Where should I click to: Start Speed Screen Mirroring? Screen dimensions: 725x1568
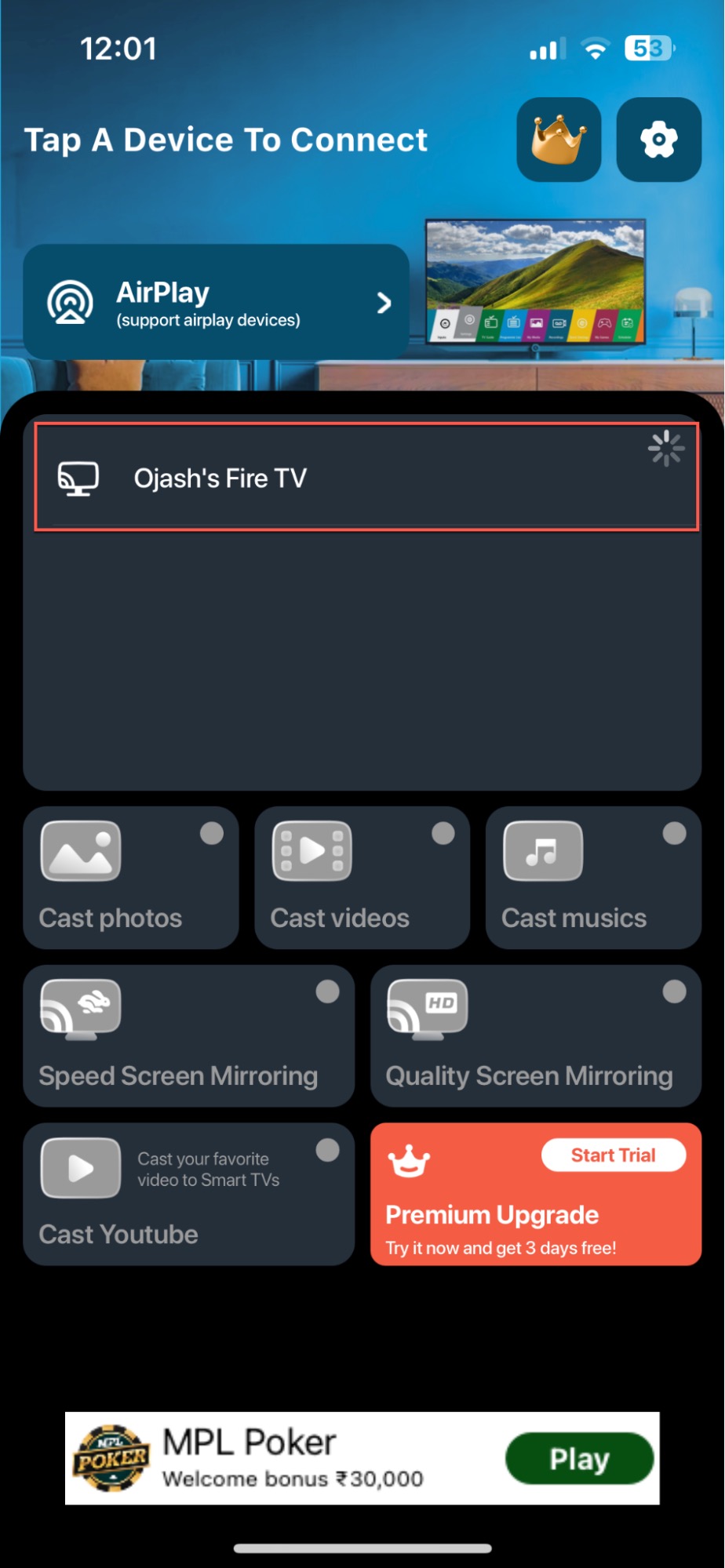tap(188, 1035)
